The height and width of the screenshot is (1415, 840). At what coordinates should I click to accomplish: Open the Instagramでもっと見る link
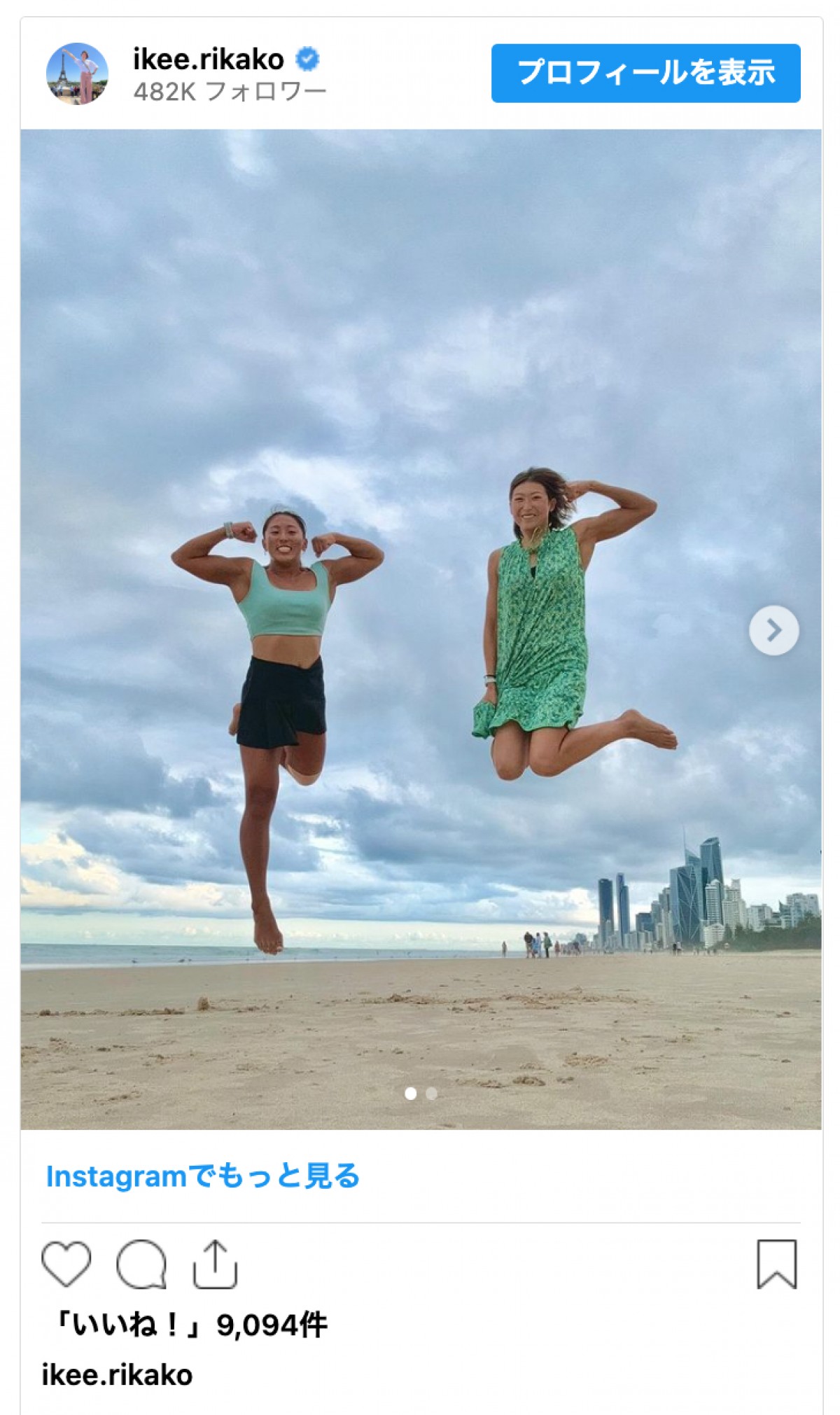click(202, 1176)
